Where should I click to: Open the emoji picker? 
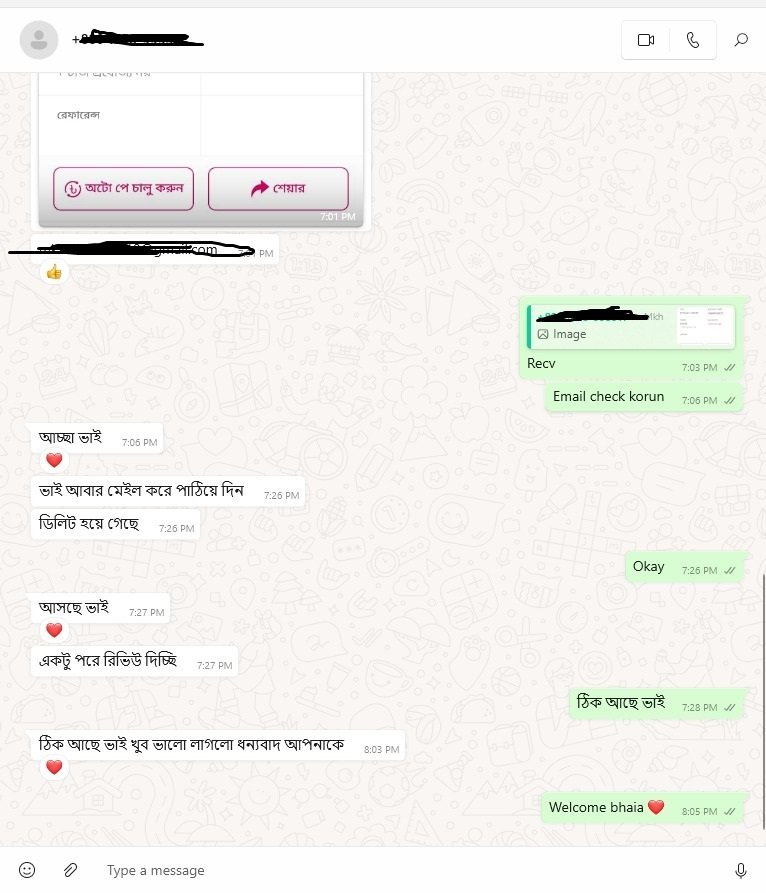pos(28,870)
